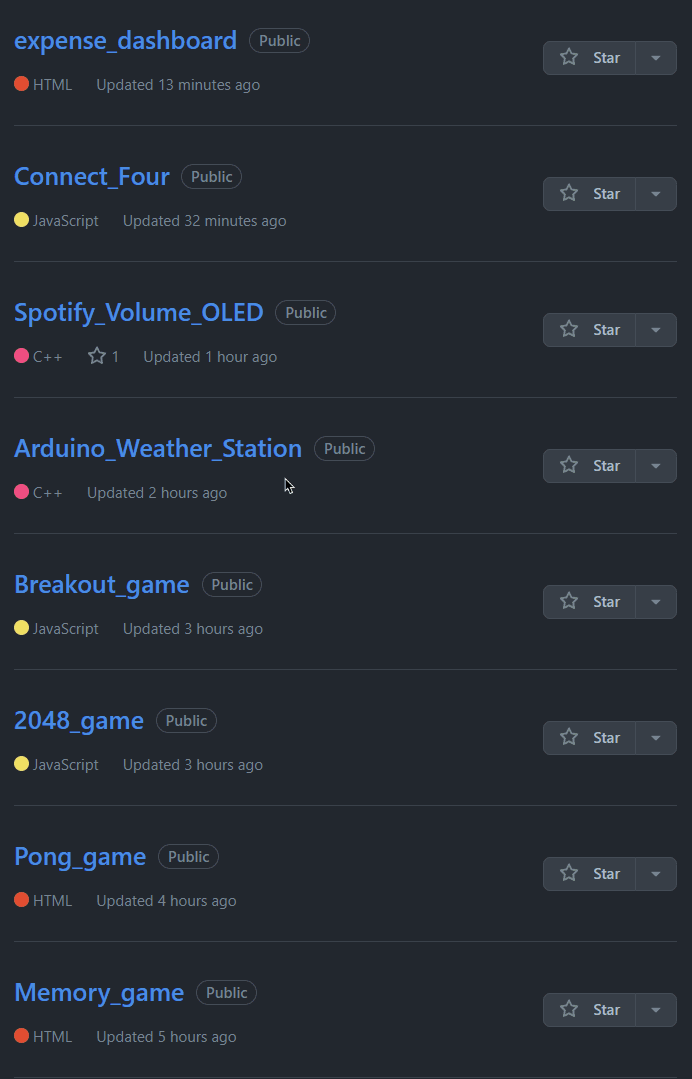Open the Memory_game repository

99,993
